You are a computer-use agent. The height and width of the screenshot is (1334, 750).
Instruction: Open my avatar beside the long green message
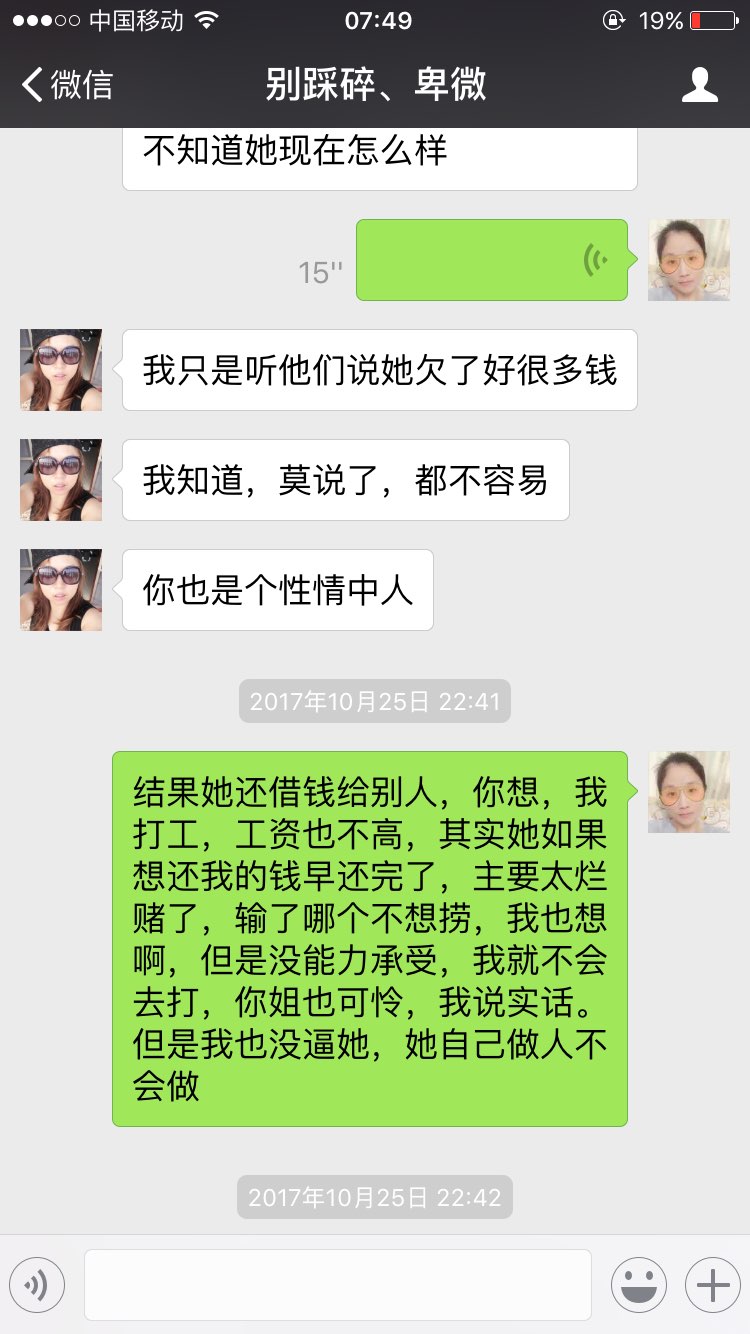click(689, 792)
